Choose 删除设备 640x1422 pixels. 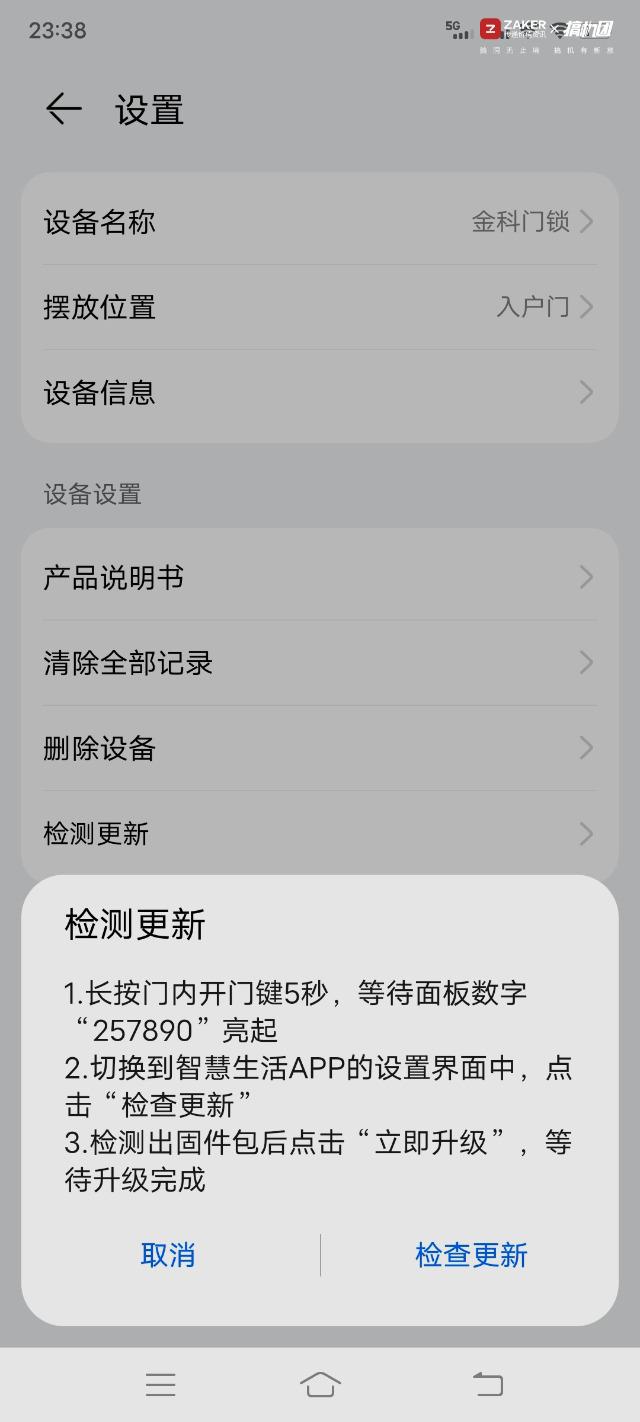pos(320,748)
